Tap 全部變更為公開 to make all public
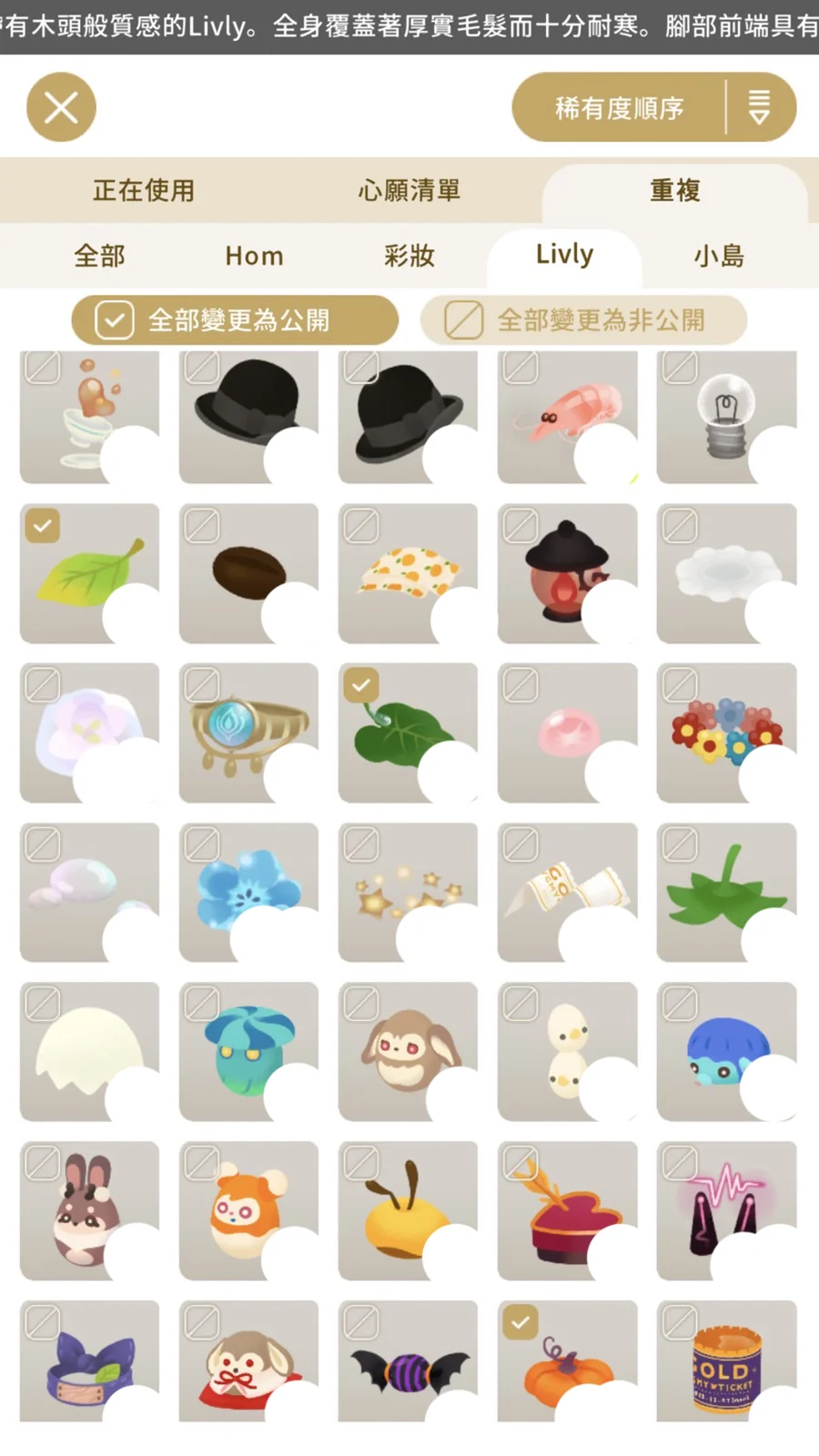 [235, 320]
